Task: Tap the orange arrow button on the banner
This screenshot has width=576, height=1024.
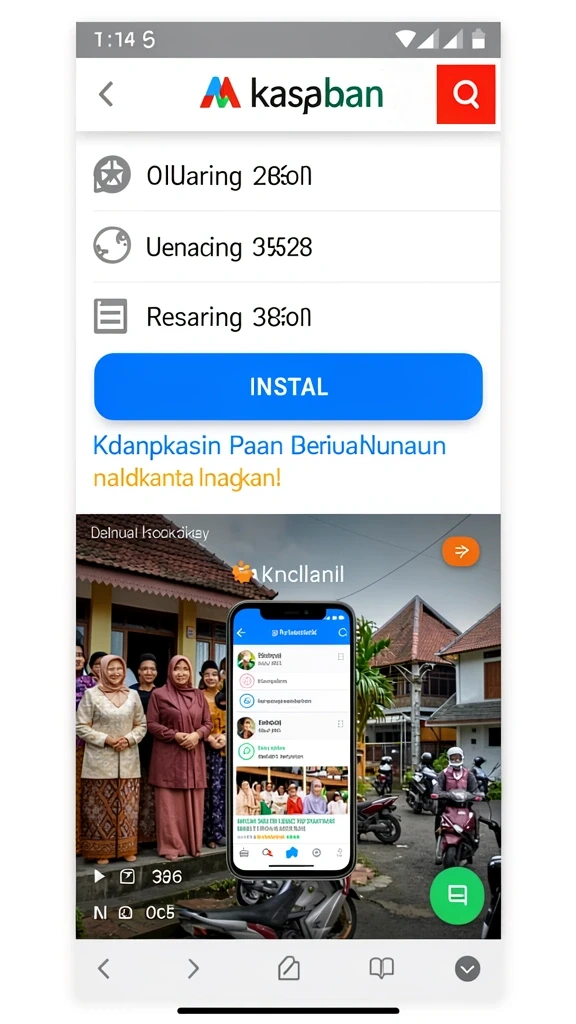Action: 461,552
